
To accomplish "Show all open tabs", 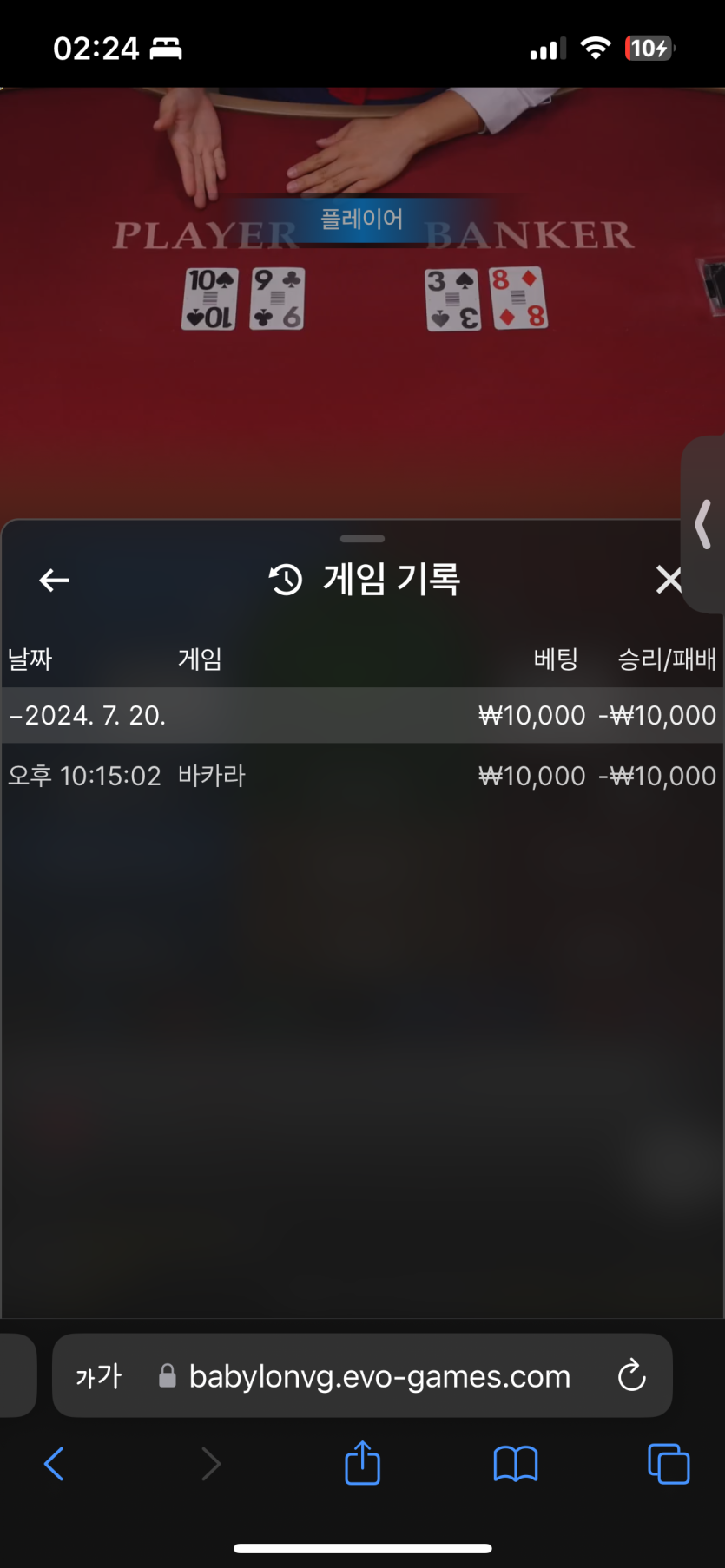I will click(668, 1464).
